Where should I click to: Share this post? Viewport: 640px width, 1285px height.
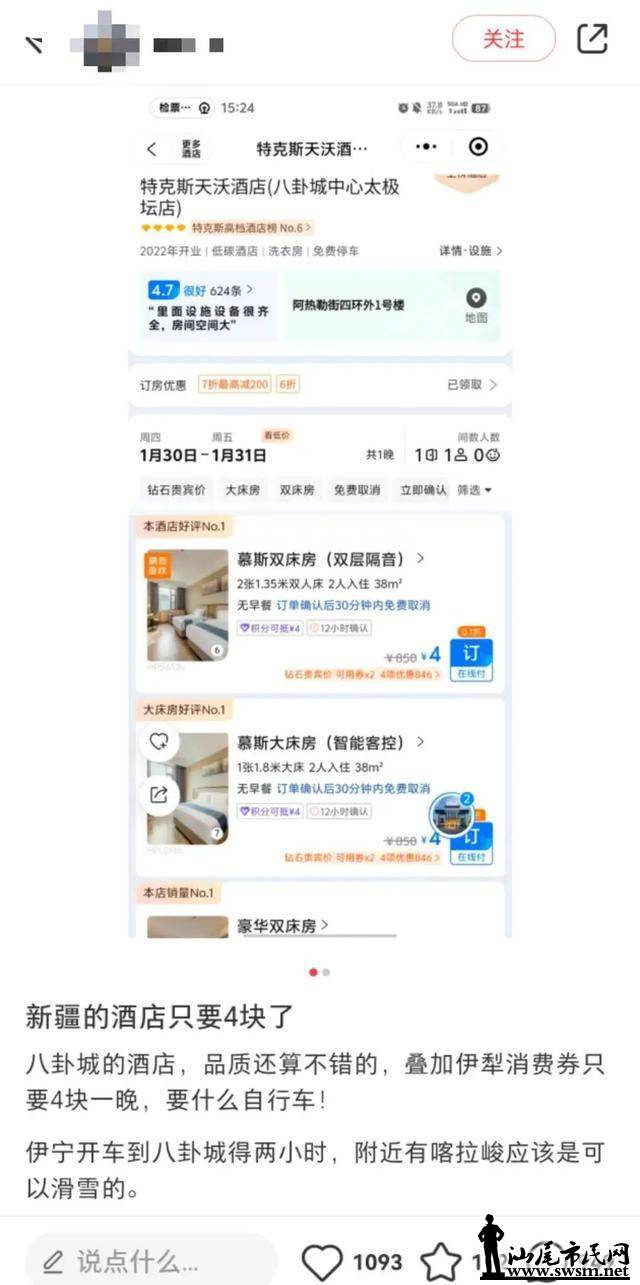click(592, 39)
